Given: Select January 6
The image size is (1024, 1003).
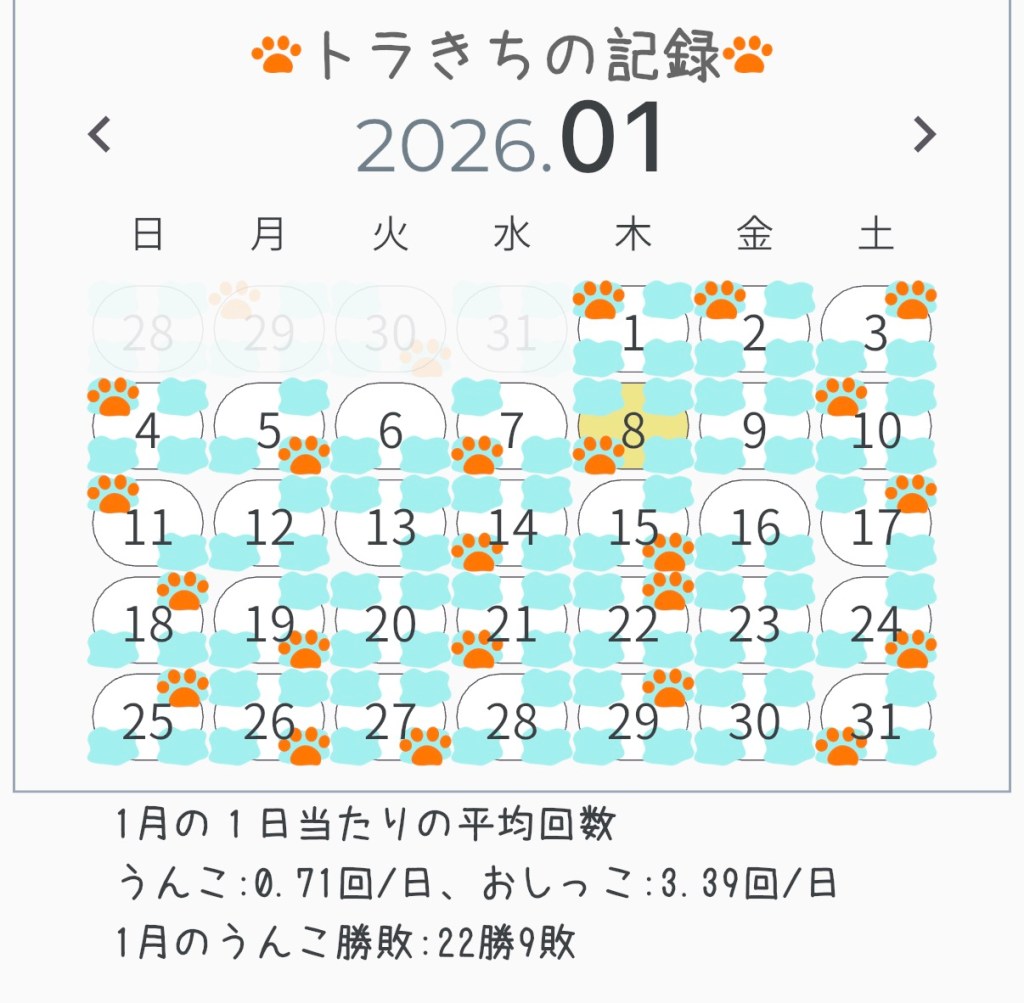Looking at the screenshot, I should coord(390,430).
